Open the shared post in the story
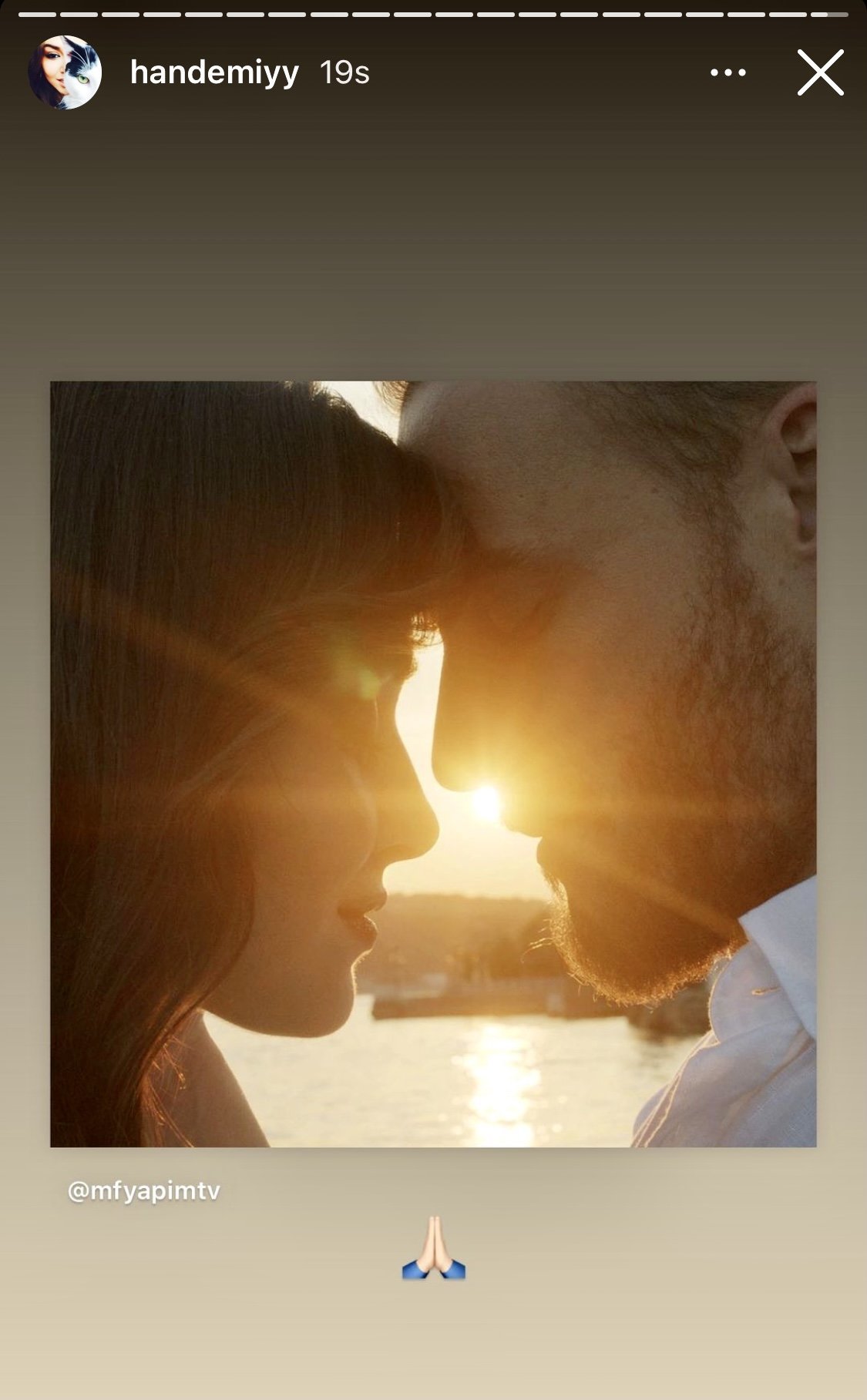Image resolution: width=867 pixels, height=1400 pixels. tap(433, 764)
